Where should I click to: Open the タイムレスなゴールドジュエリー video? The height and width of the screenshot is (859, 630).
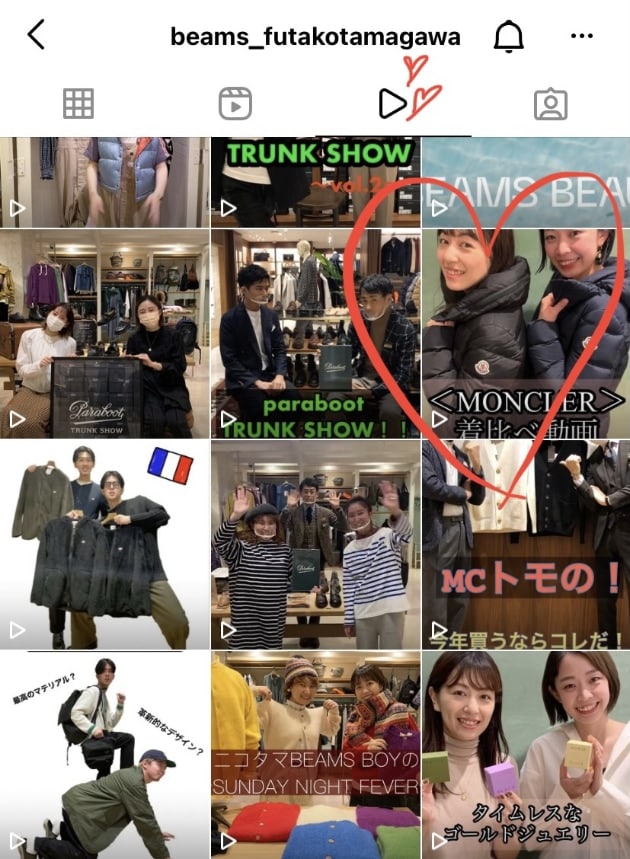pyautogui.click(x=526, y=755)
